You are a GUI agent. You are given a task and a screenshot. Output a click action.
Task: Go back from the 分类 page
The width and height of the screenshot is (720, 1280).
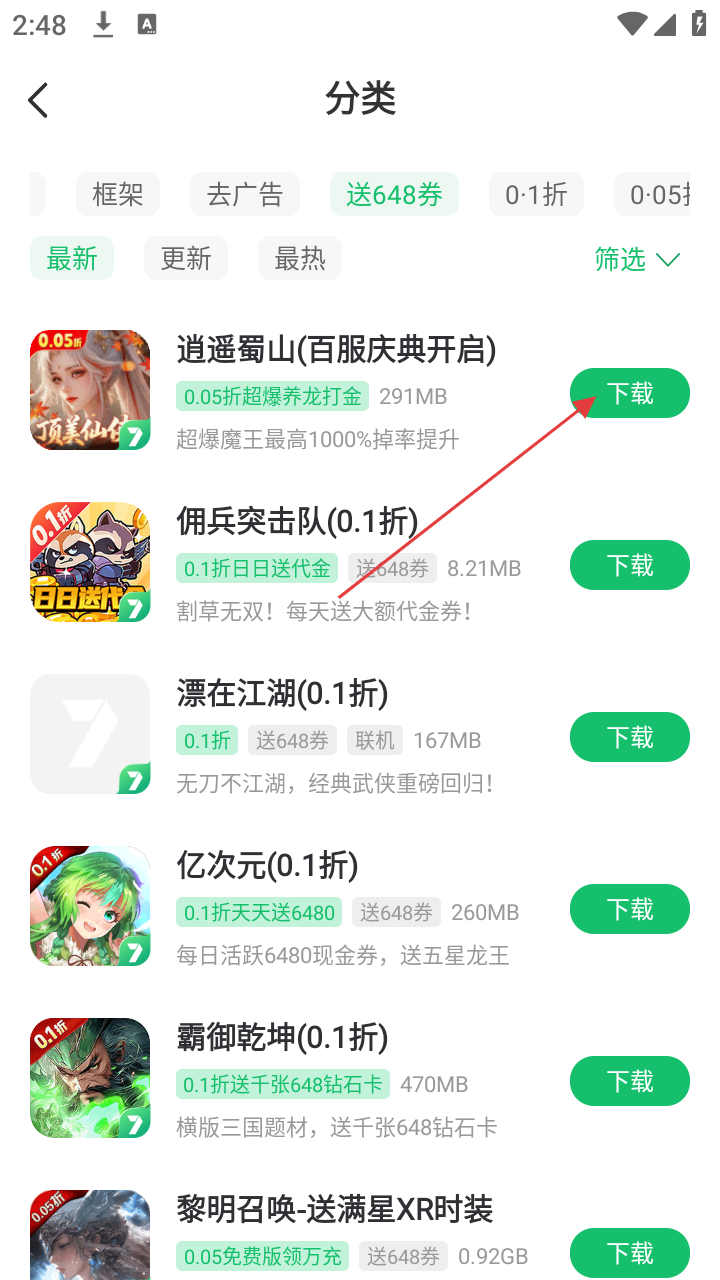click(38, 100)
